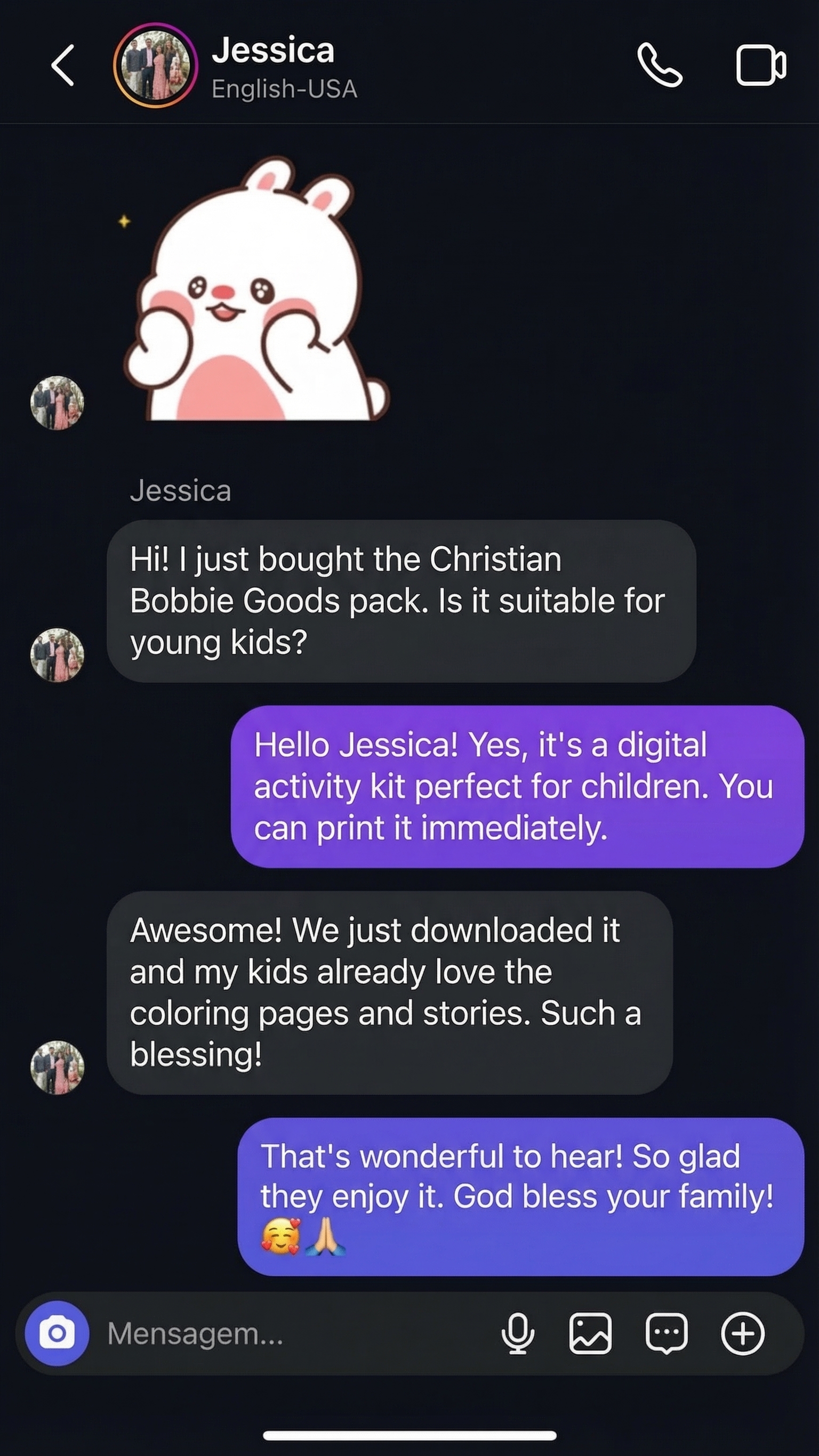Open the camera from the message bar

(57, 1333)
